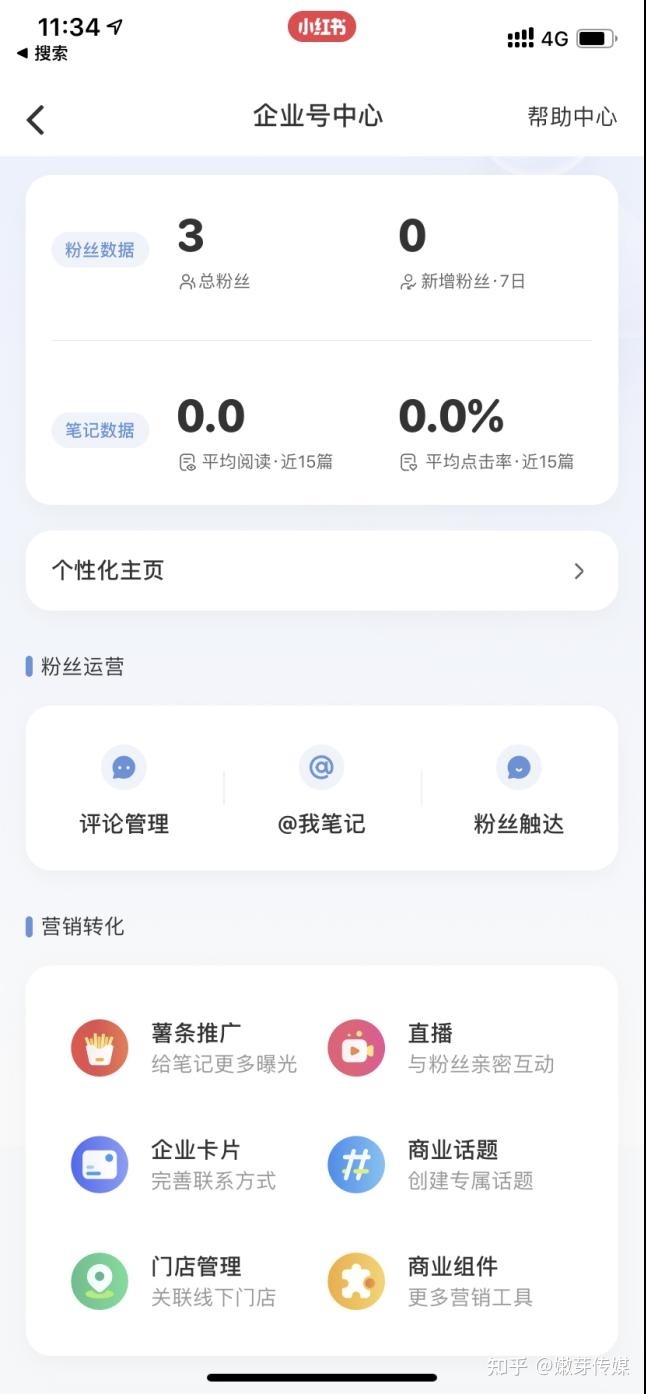Open 评论管理 comment management
646x1394 pixels.
[x=124, y=791]
